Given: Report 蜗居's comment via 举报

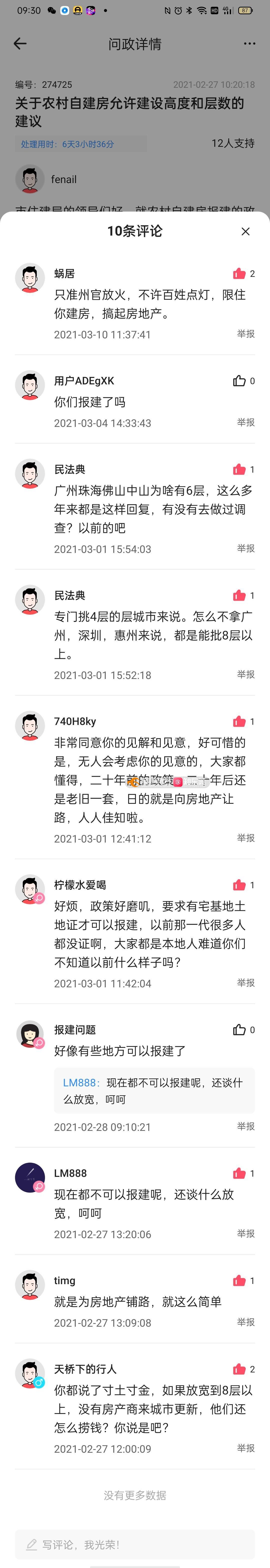Looking at the screenshot, I should 246,334.
